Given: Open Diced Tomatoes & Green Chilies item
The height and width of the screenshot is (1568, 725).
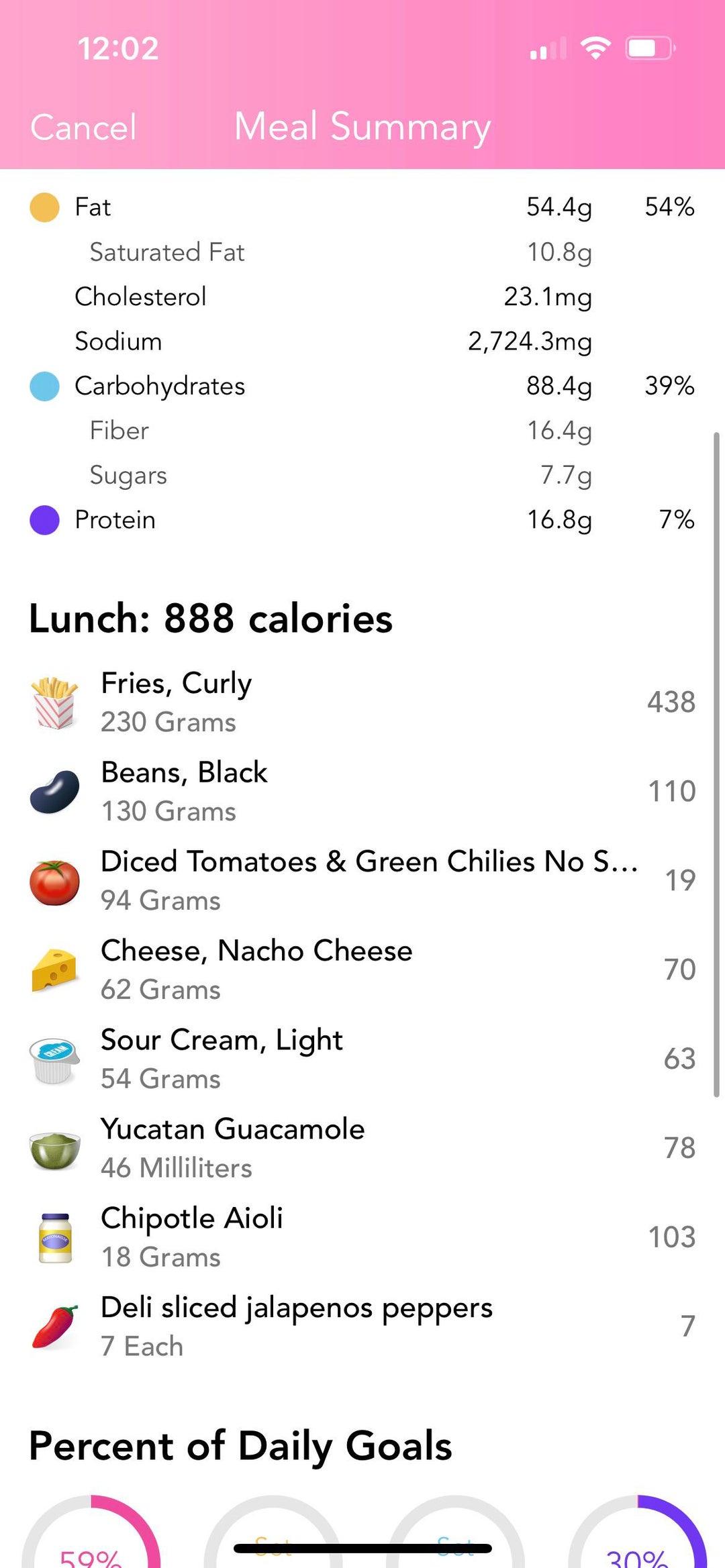Looking at the screenshot, I should pyautogui.click(x=362, y=880).
